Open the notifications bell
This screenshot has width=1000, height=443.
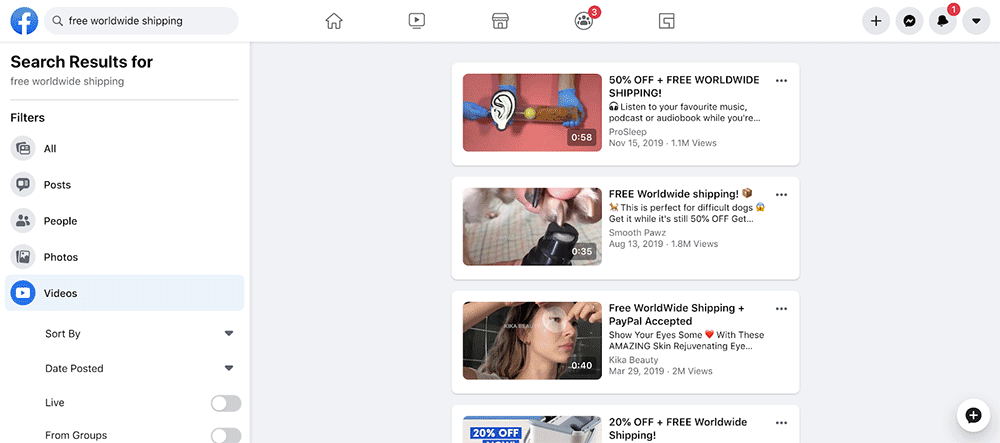click(943, 21)
